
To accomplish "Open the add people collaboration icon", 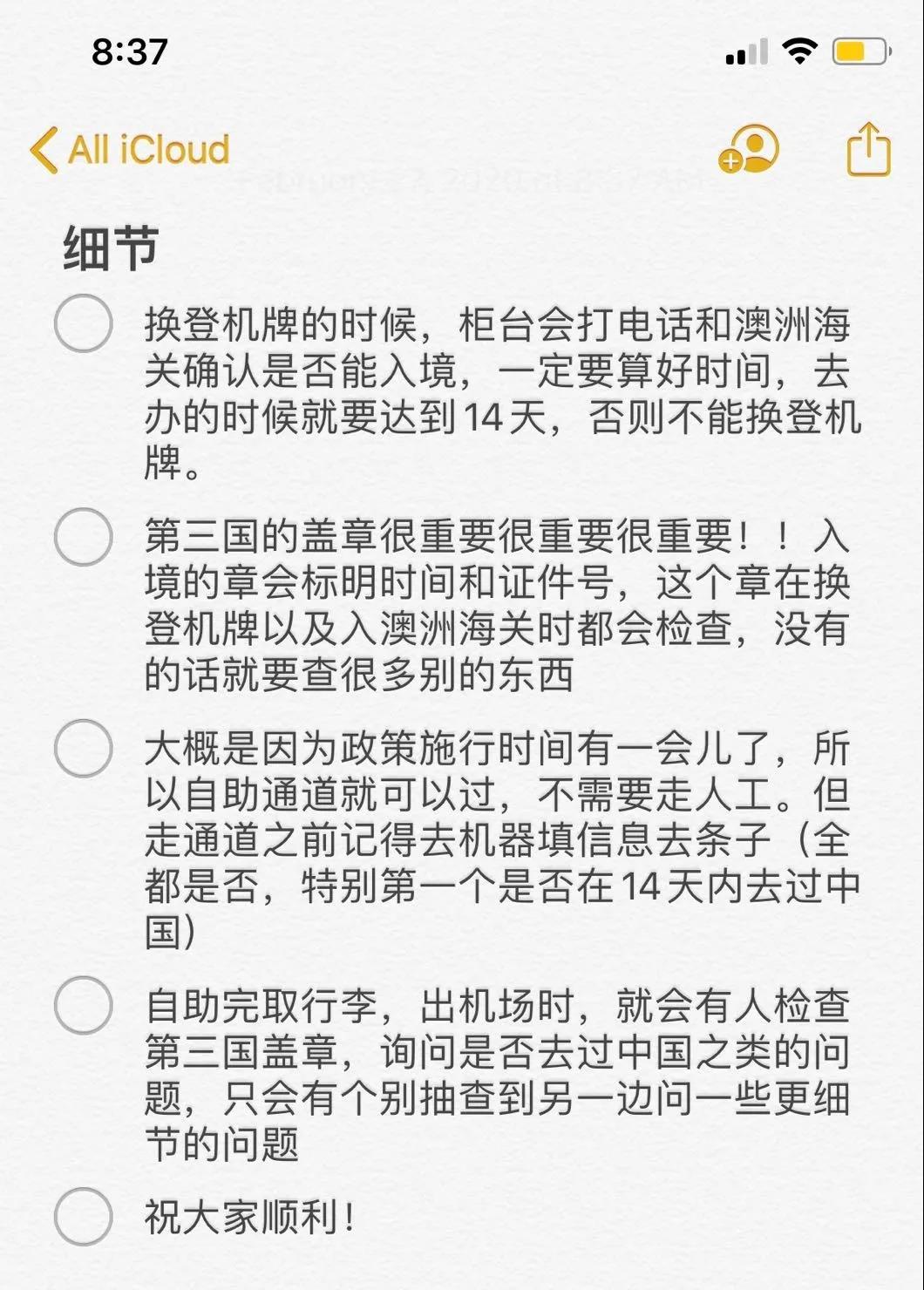I will tap(749, 149).
